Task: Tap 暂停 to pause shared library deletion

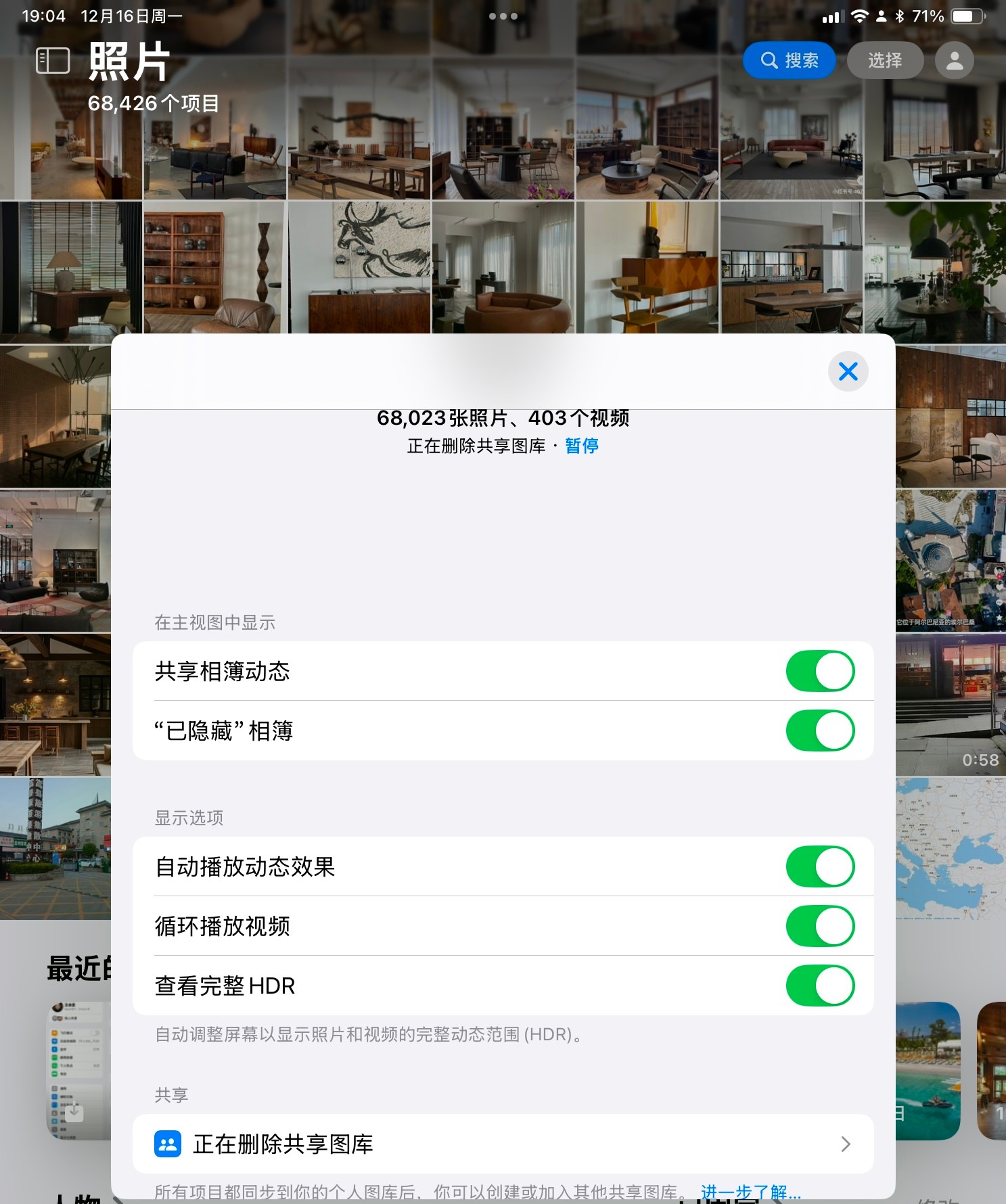Action: (582, 446)
